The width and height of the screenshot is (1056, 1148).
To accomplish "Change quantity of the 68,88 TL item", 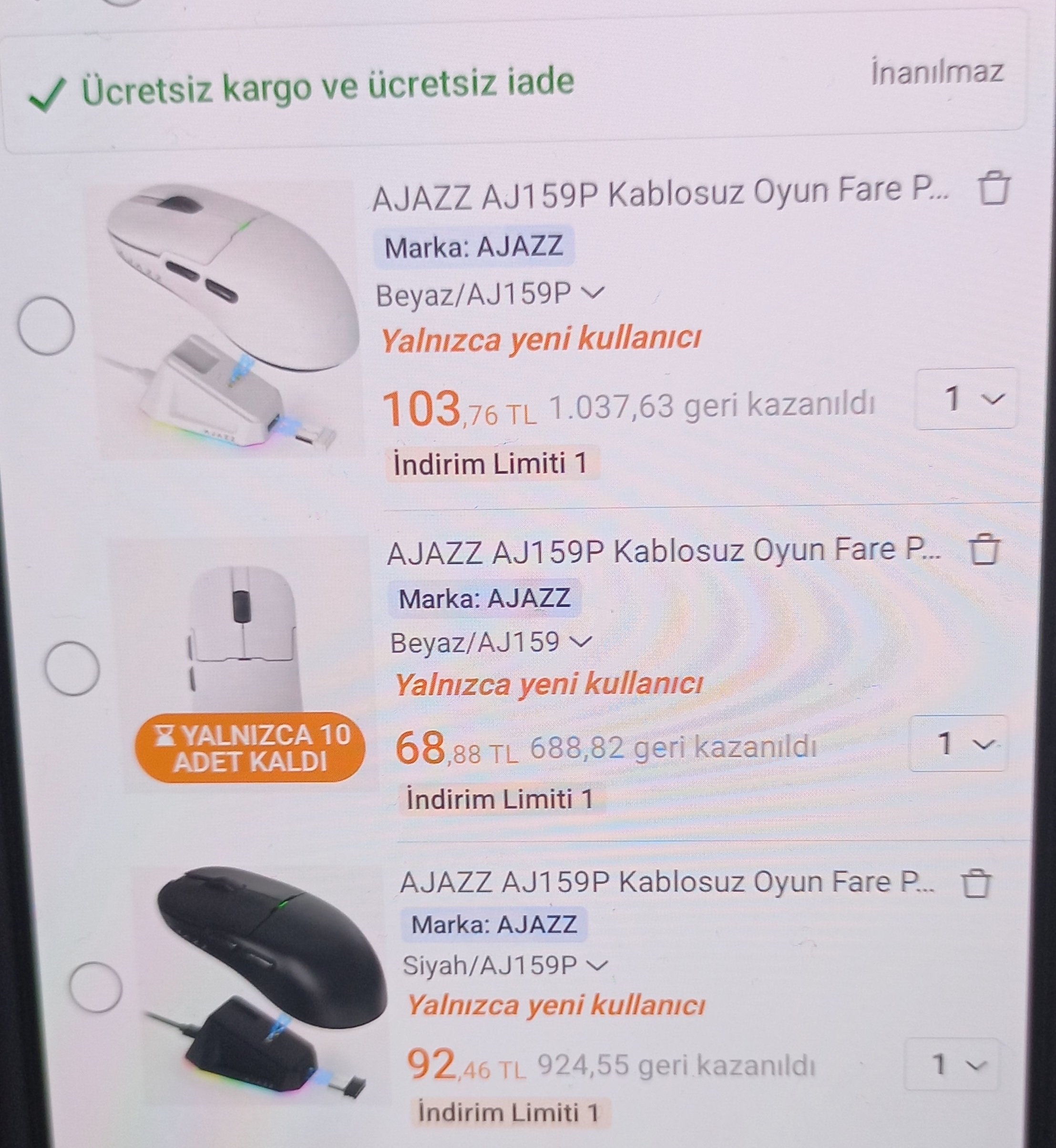I will click(958, 744).
